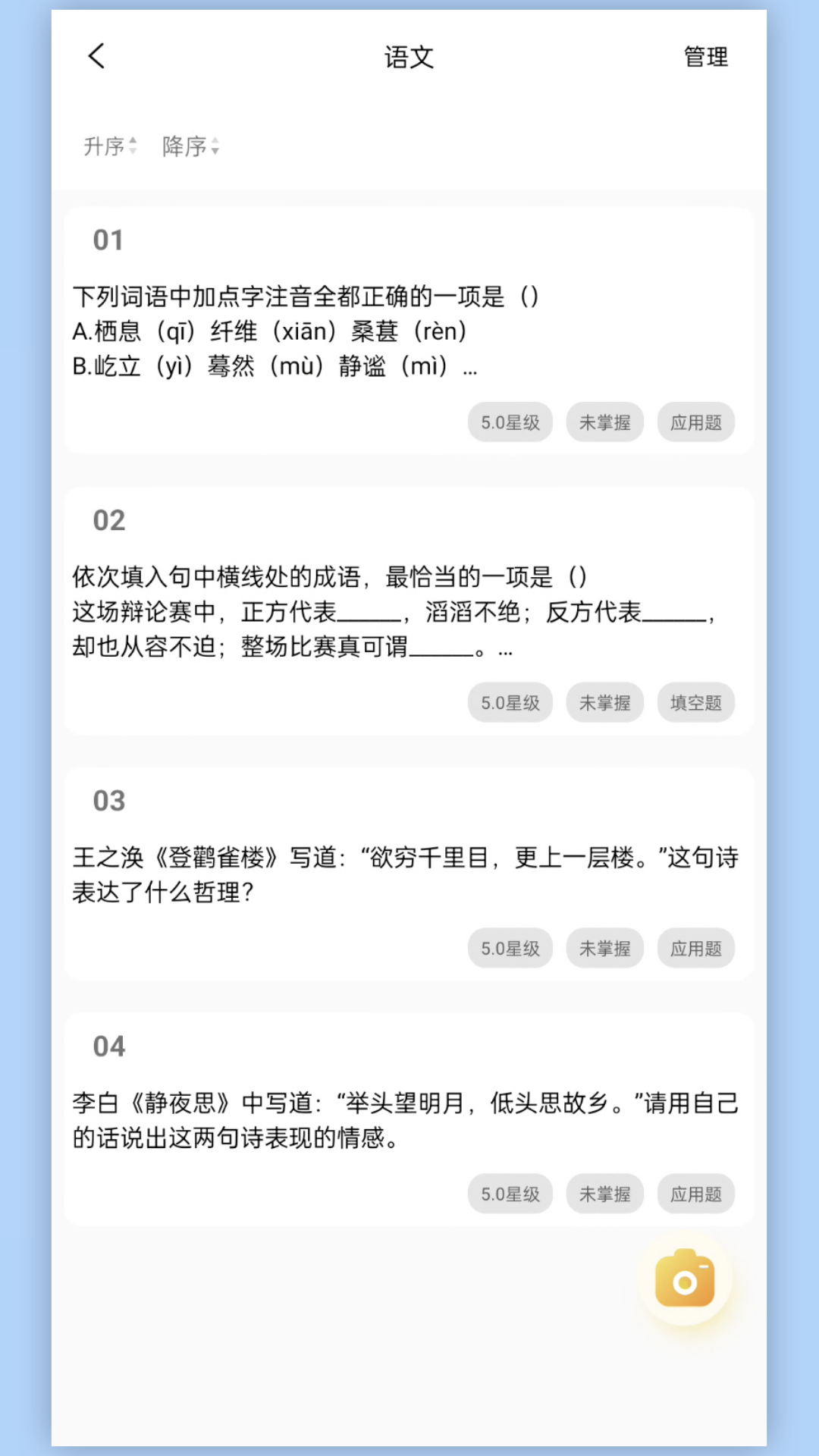The image size is (819, 1456).
Task: Open the 降序 sorting dropdown
Action: point(190,146)
